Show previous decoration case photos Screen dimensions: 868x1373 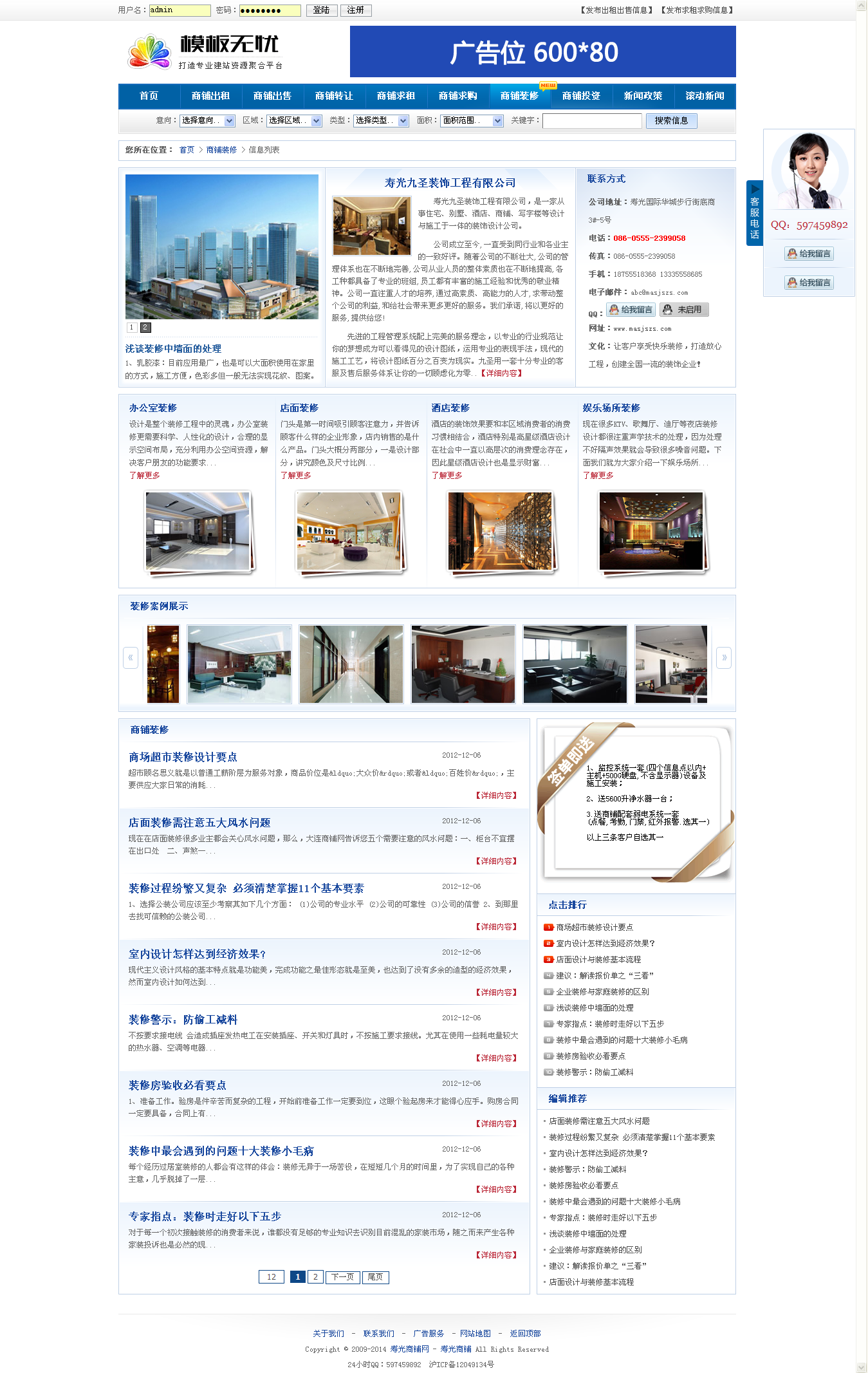point(131,657)
